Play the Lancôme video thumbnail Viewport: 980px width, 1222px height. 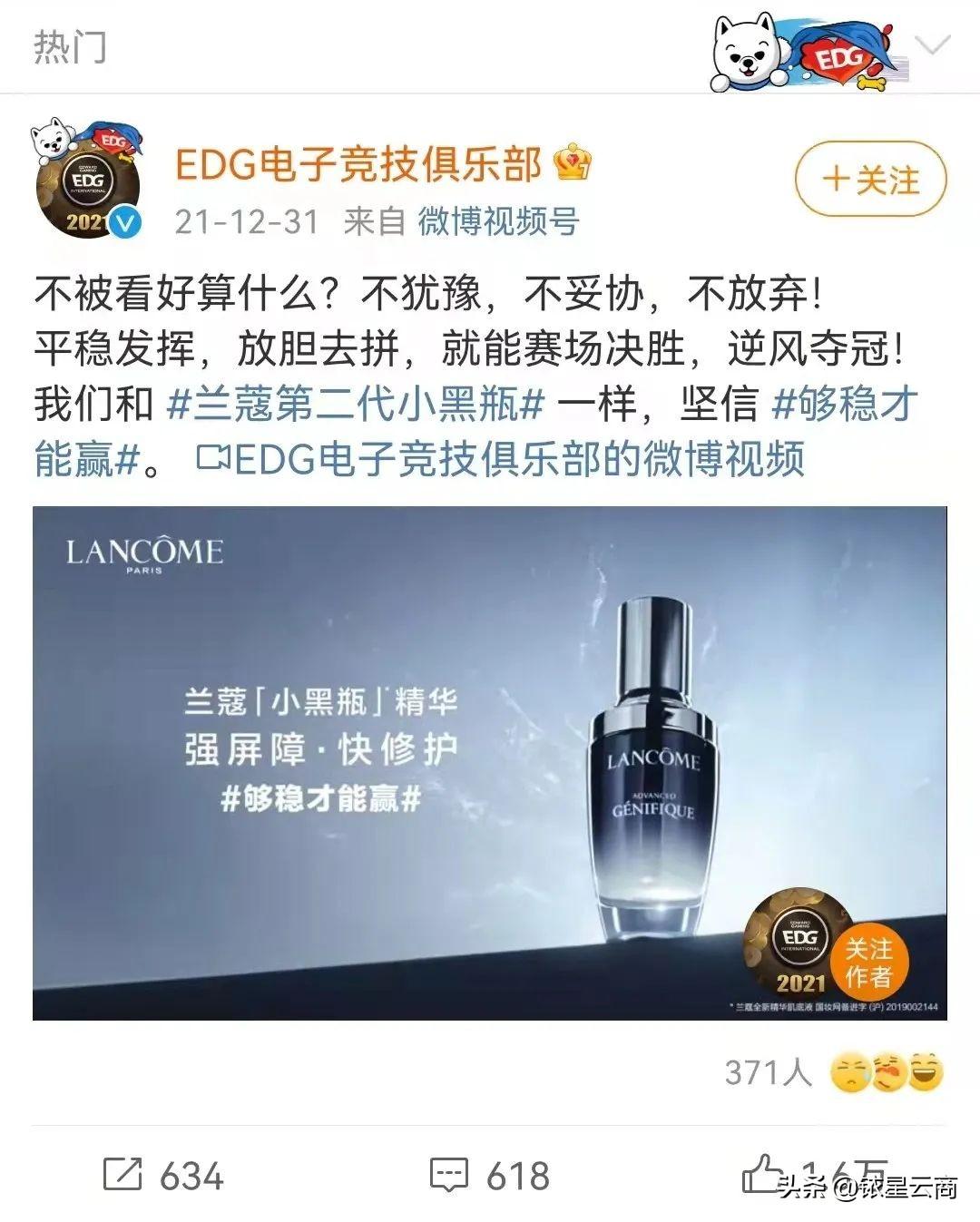point(489,762)
